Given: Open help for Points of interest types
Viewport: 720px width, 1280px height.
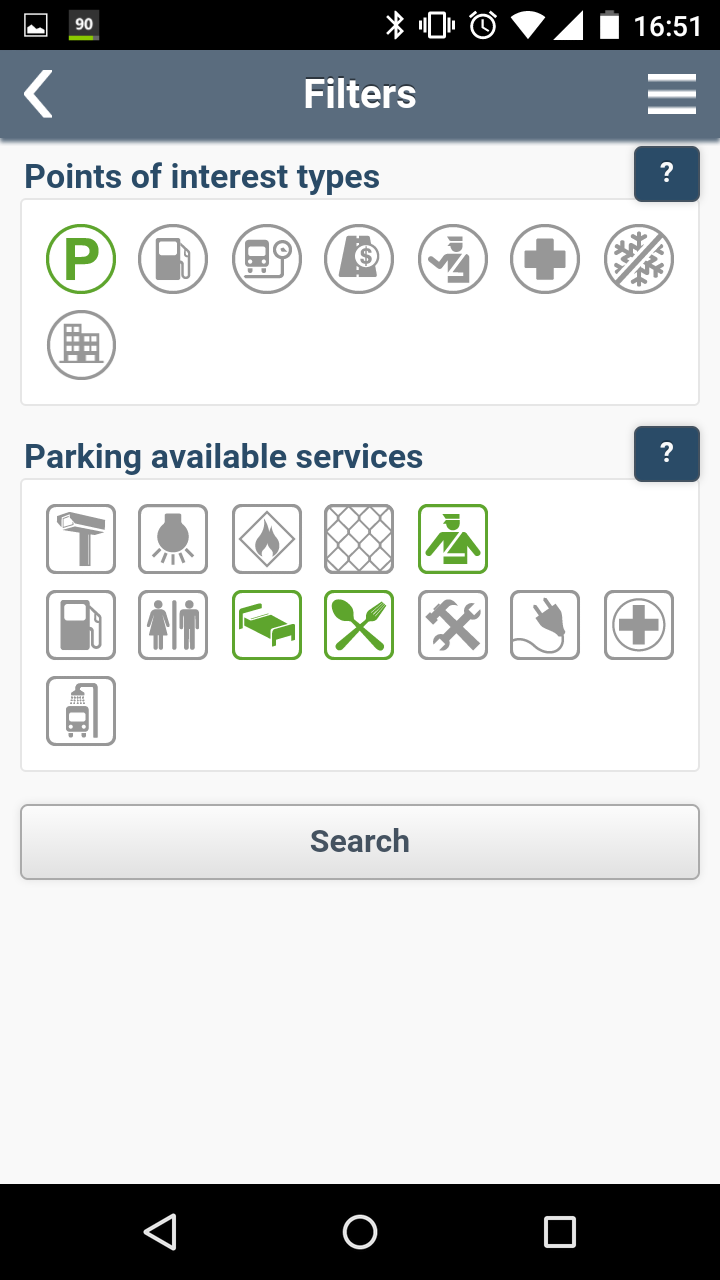Looking at the screenshot, I should pos(666,174).
